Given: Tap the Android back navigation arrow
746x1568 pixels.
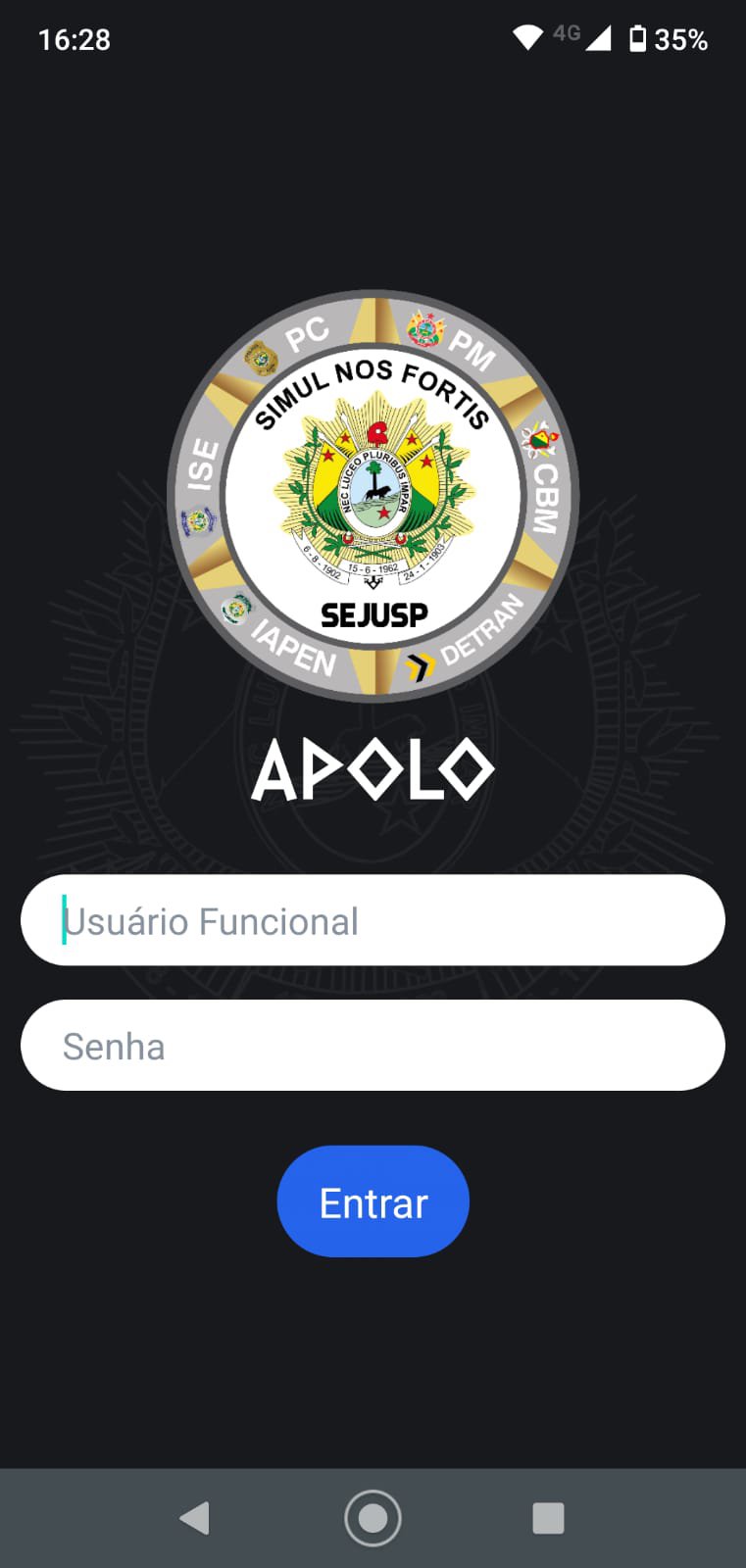Looking at the screenshot, I should coord(196,1516).
